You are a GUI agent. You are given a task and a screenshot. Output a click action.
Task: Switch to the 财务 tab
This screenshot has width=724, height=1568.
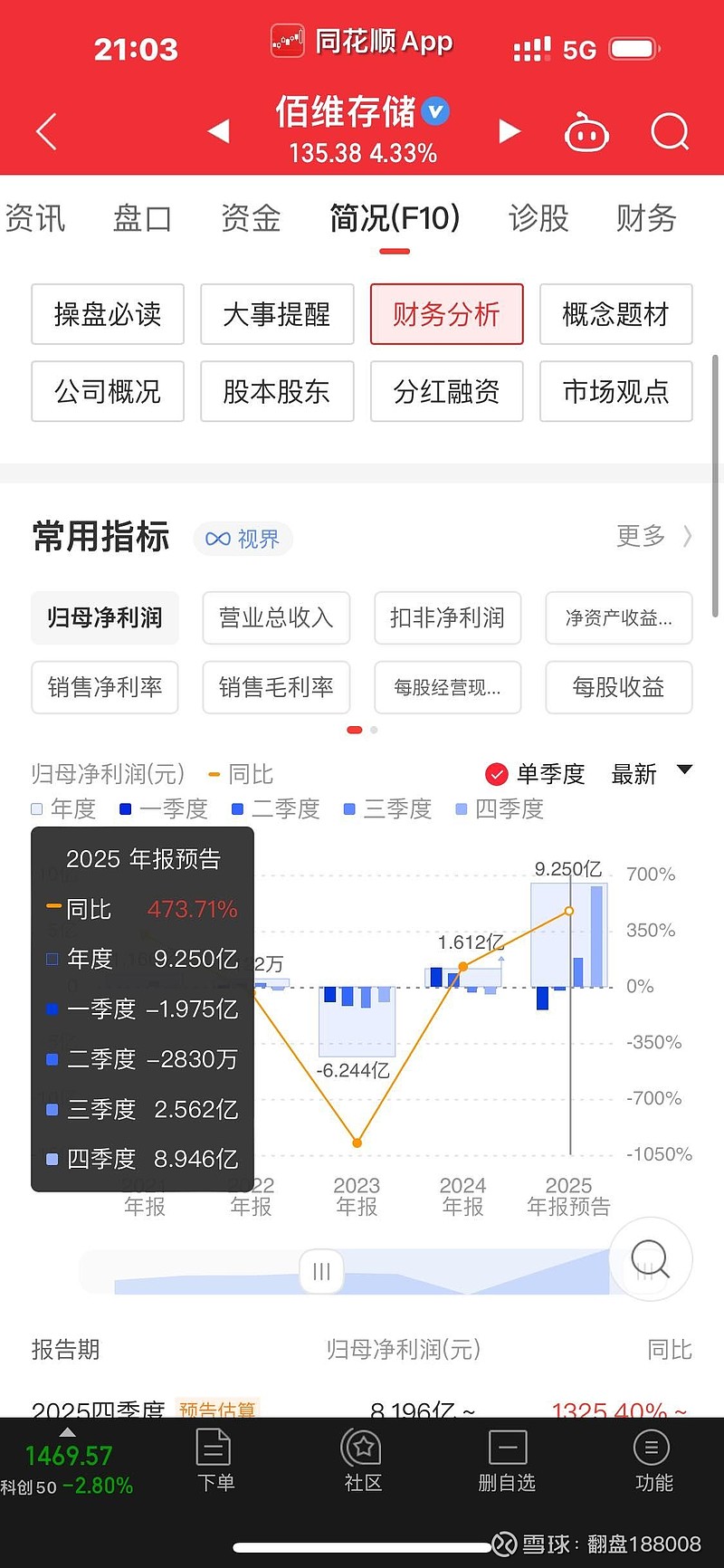coord(645,218)
